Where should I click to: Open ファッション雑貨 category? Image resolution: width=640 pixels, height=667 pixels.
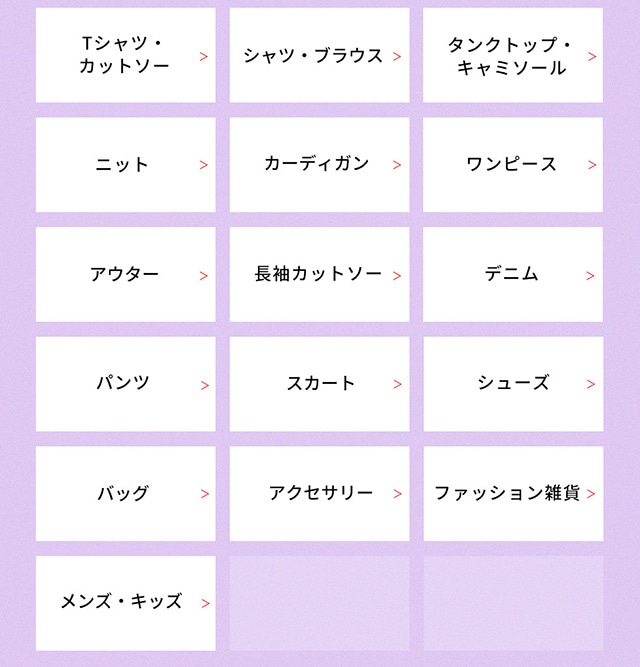[x=512, y=493]
